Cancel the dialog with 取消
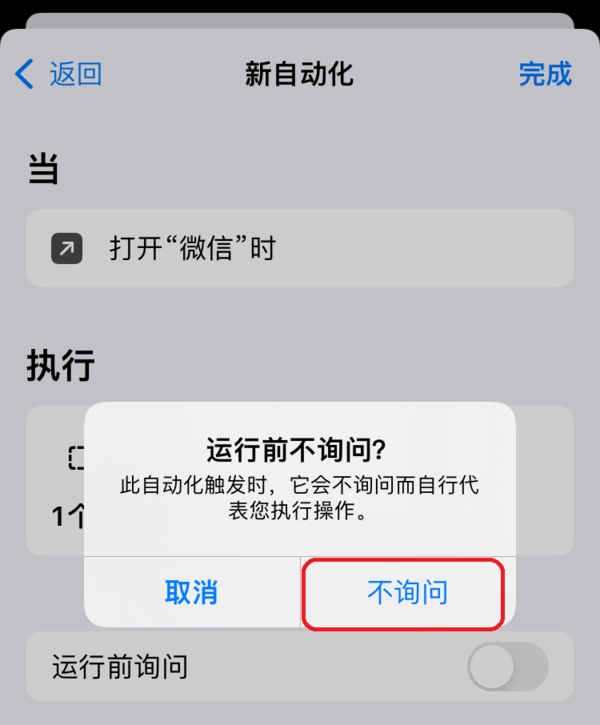The image size is (600, 725). pos(192,593)
